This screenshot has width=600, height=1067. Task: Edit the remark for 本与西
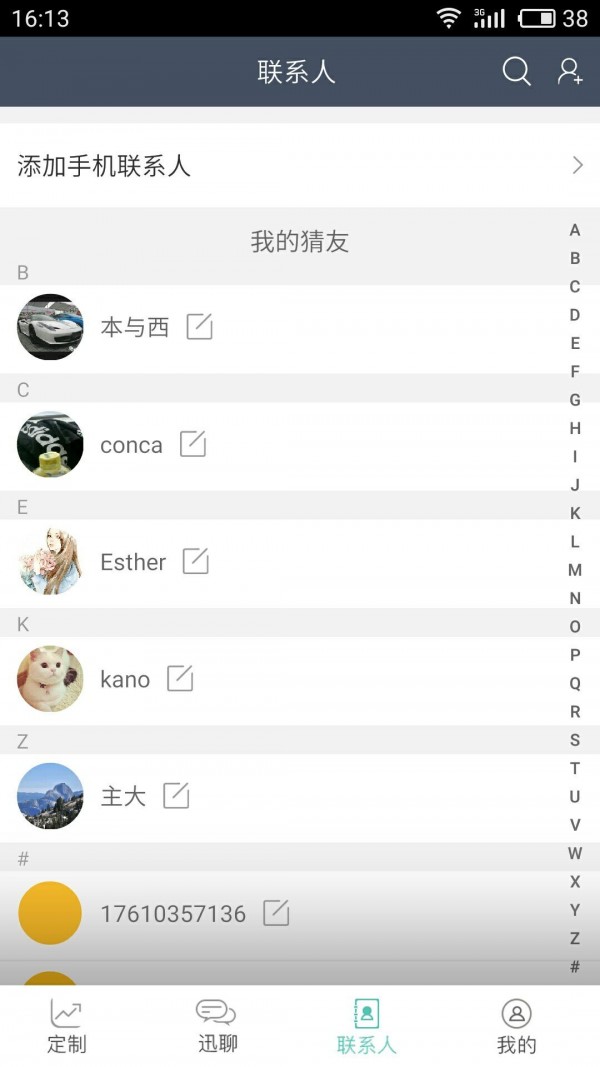point(200,327)
